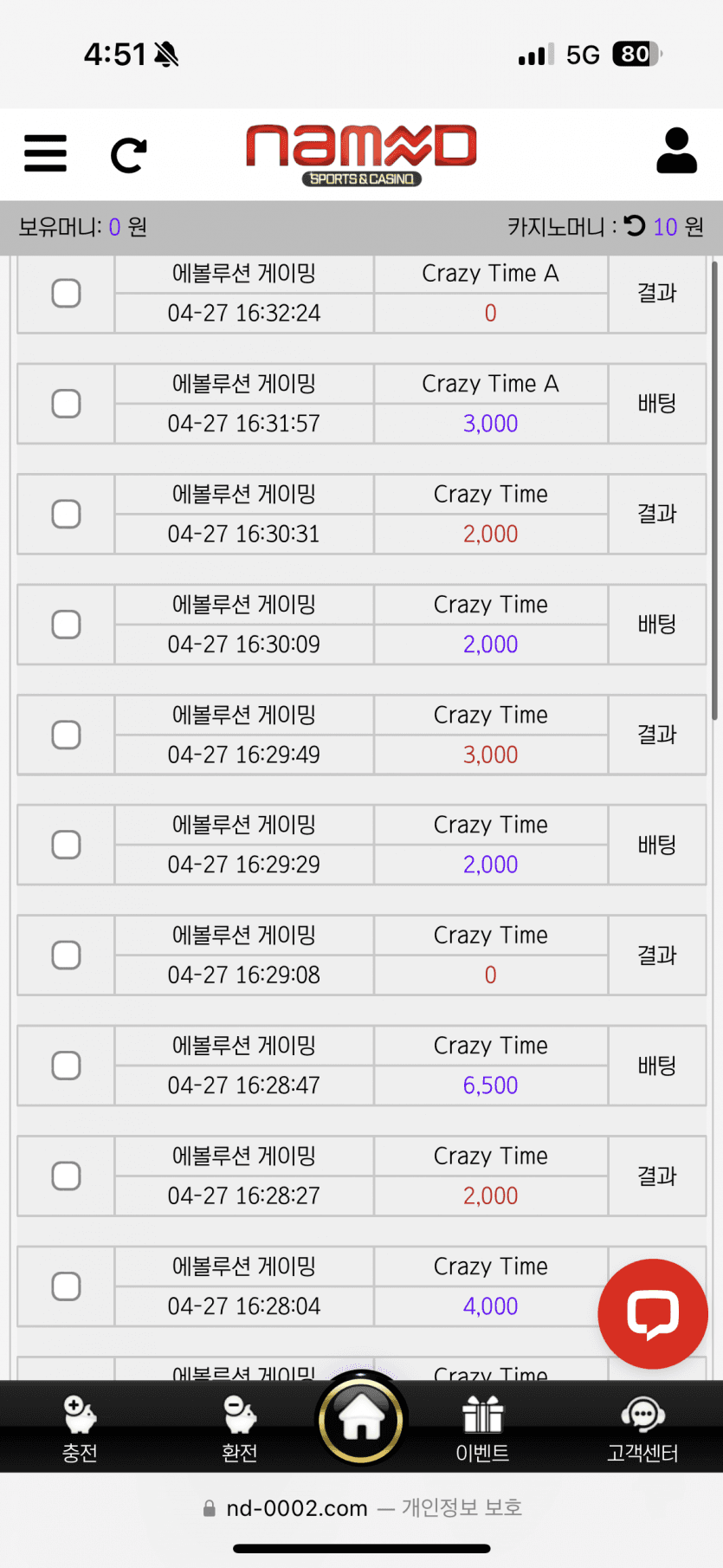Open 고객센터 customer center tab
The width and height of the screenshot is (723, 1568).
(642, 1429)
